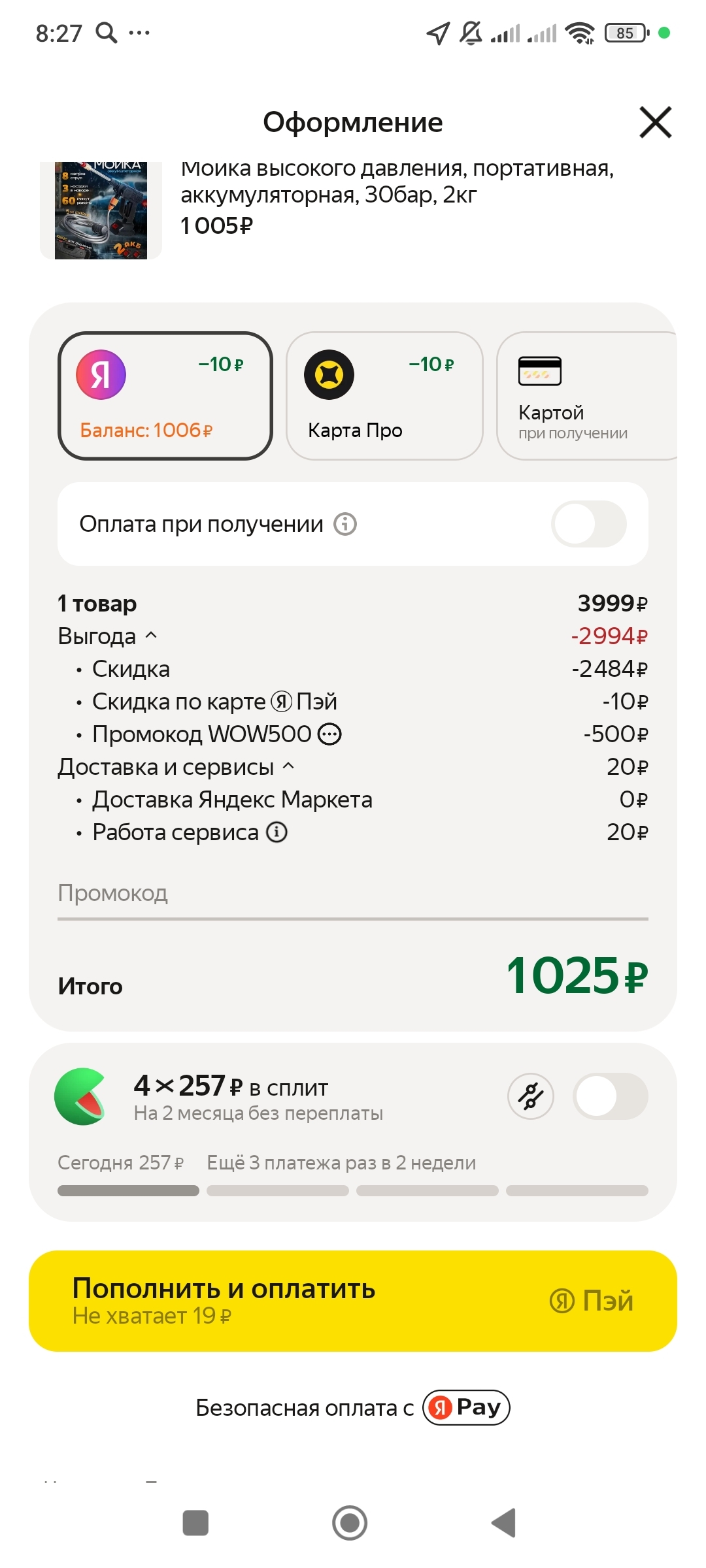Open the мойка высокого давления product thumbnail
706x1568 pixels.
click(101, 210)
